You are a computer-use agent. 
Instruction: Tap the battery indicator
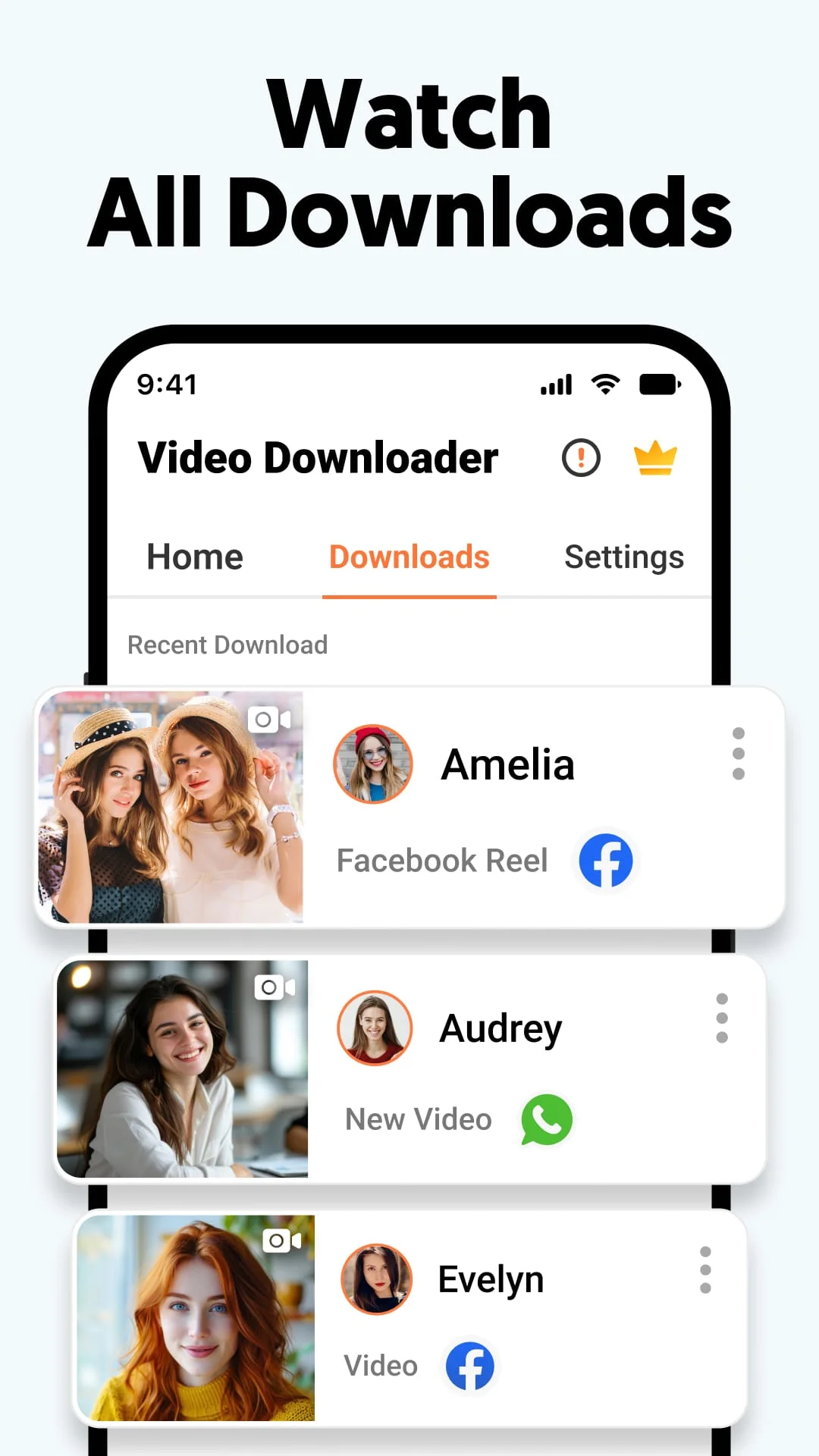pos(659,384)
